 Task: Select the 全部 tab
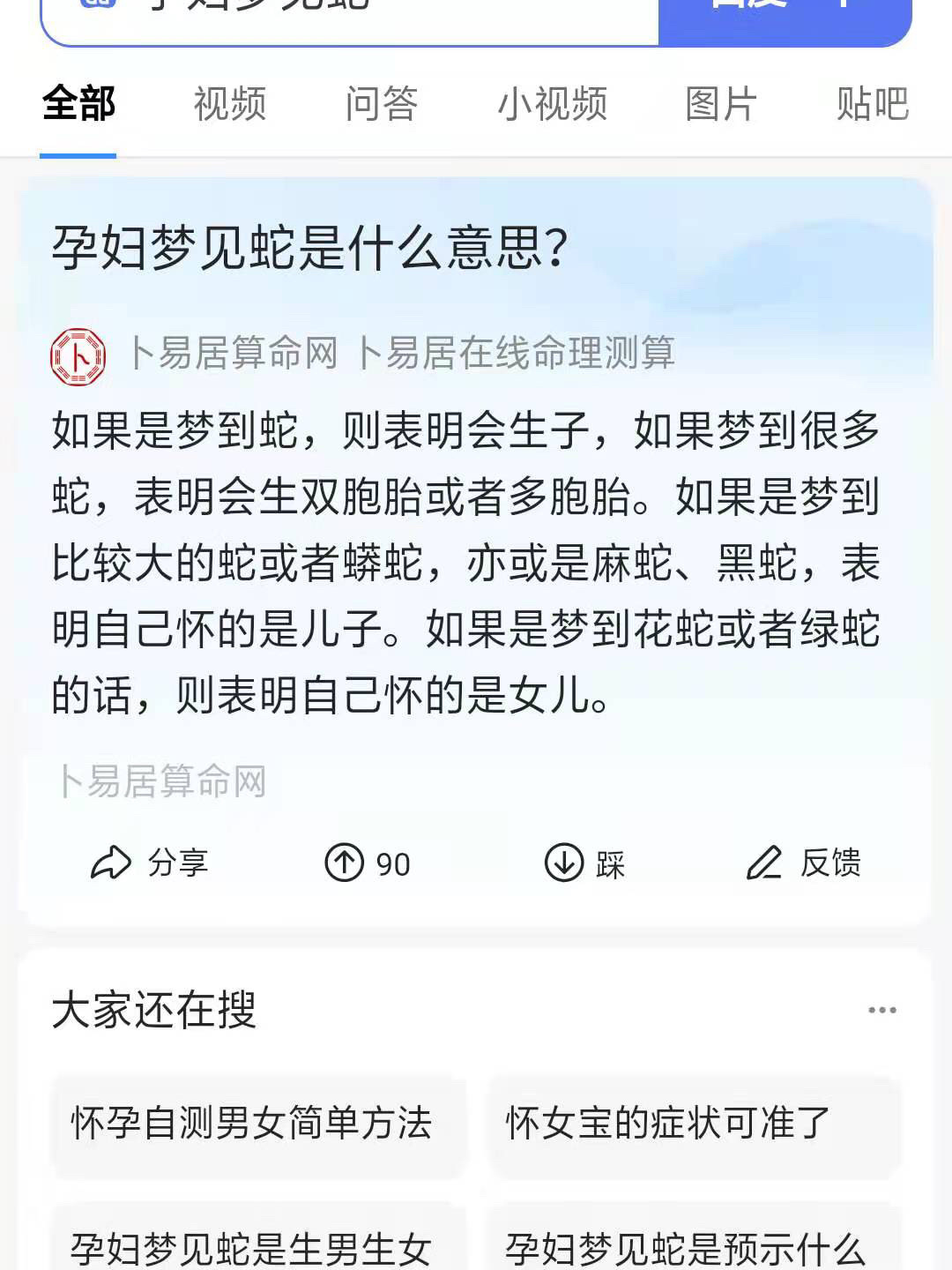pos(78,104)
